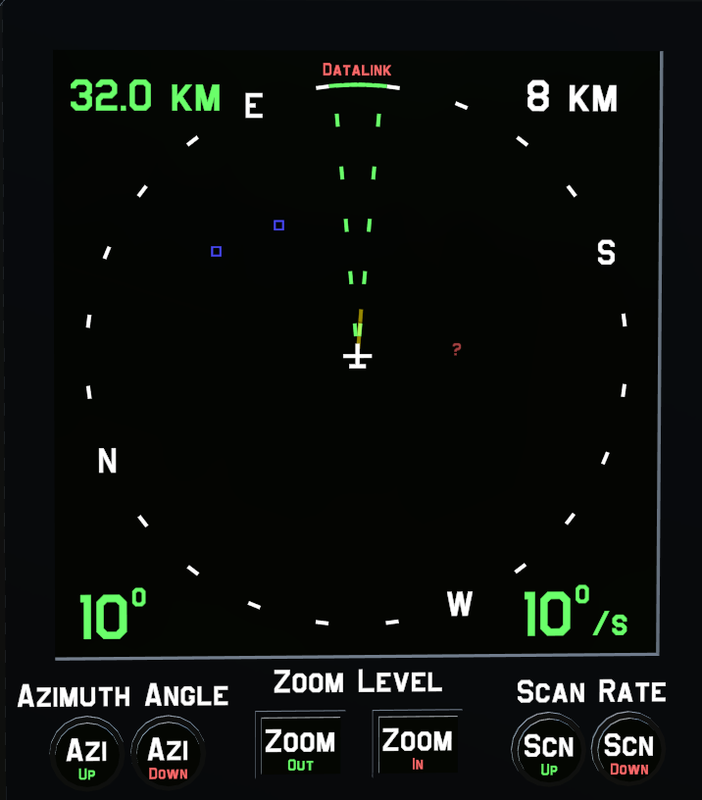This screenshot has width=702, height=800.
Task: Zoom In on the radar
Action: pos(417,746)
